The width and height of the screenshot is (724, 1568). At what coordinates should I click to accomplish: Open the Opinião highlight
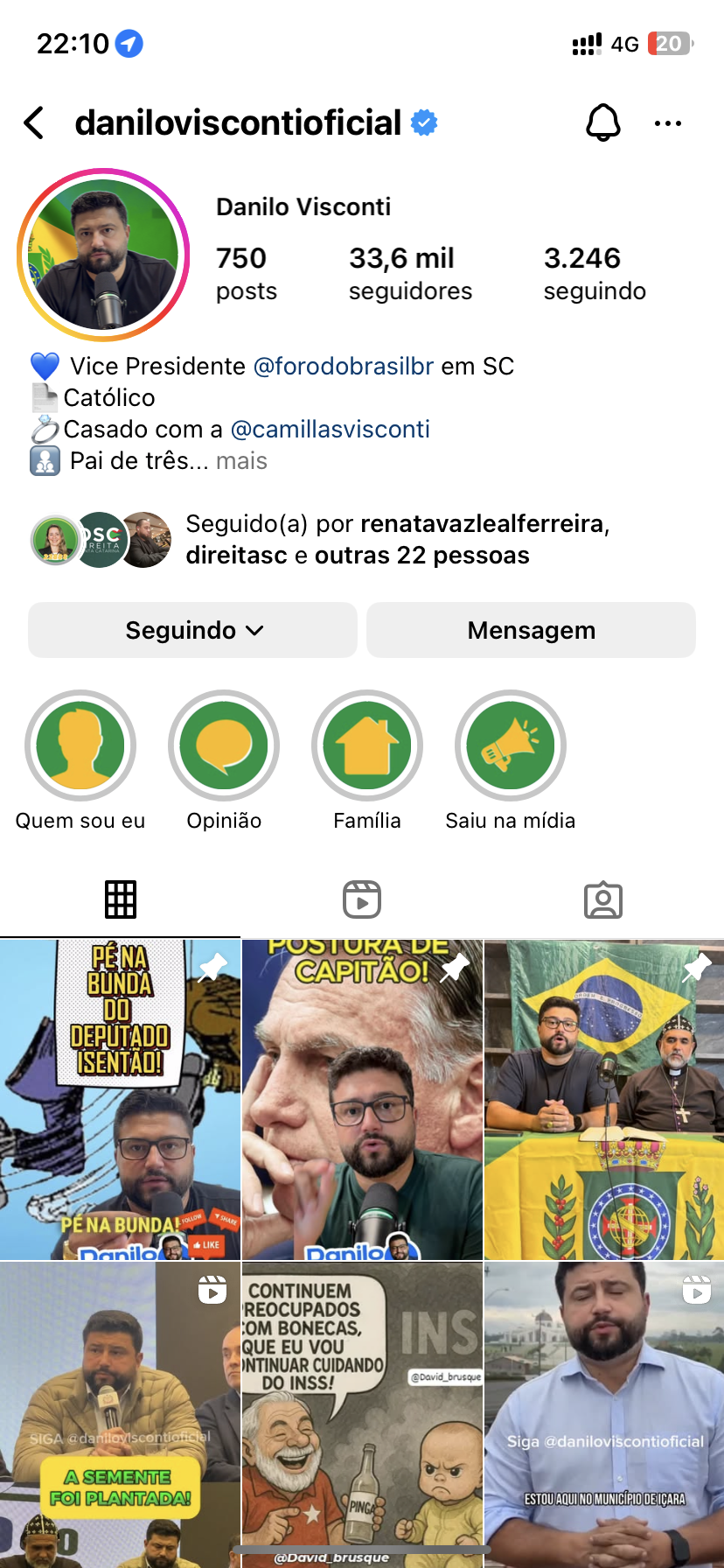[x=224, y=745]
